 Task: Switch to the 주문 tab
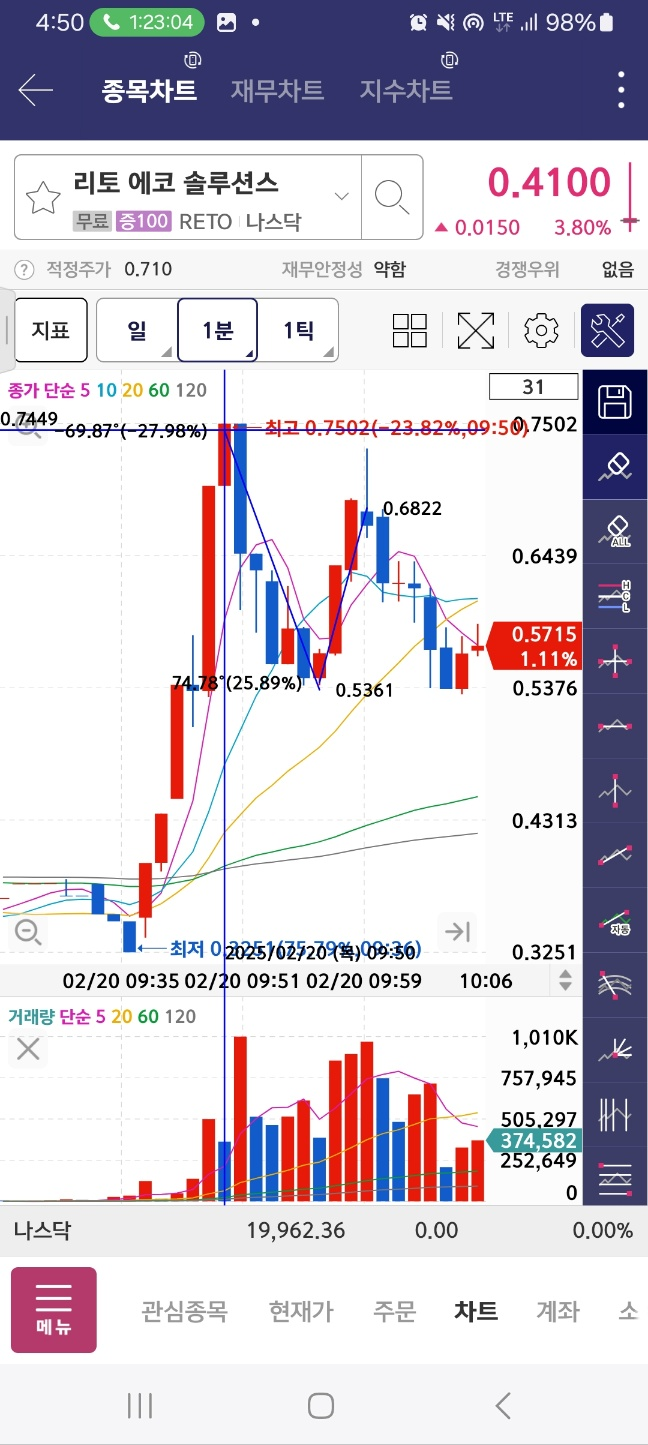point(394,1311)
